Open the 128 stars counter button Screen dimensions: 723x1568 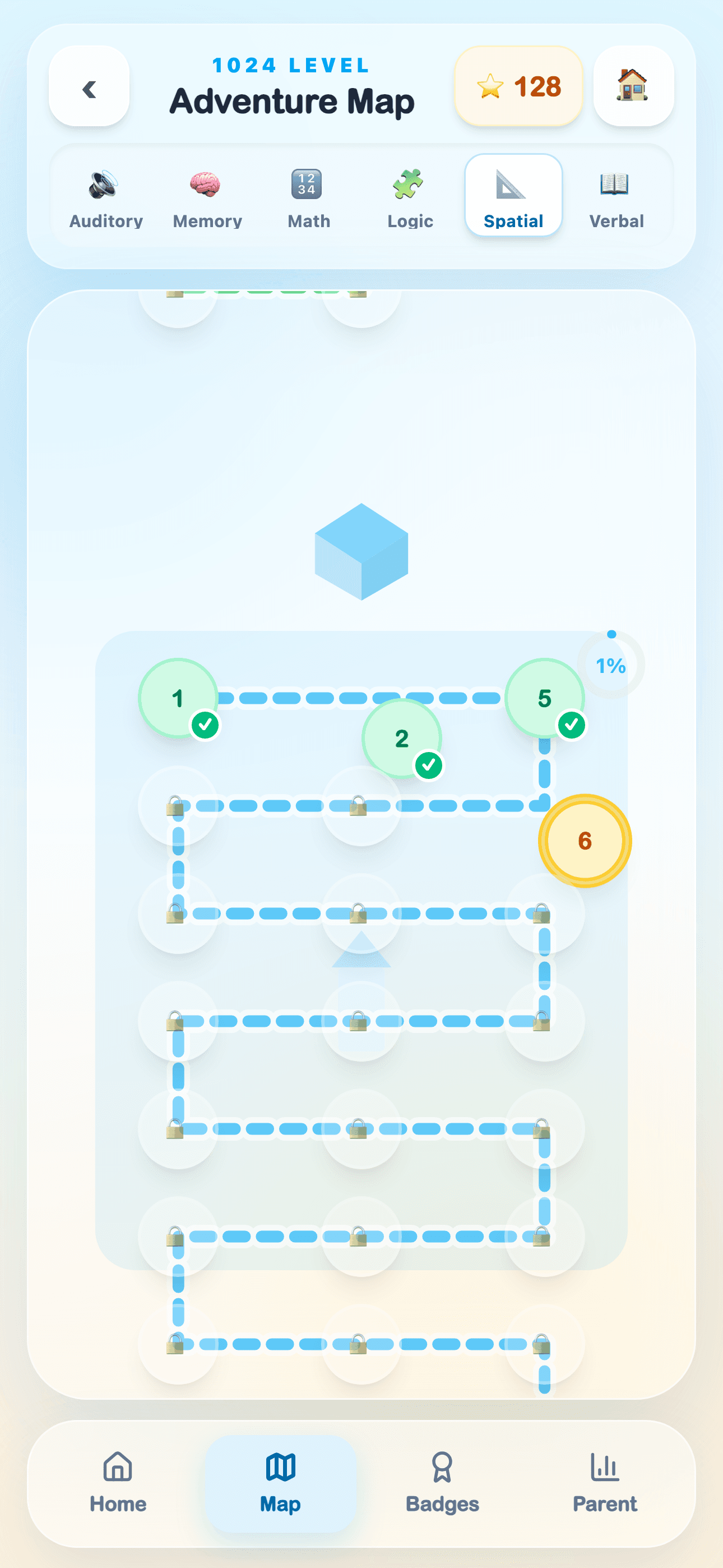518,86
